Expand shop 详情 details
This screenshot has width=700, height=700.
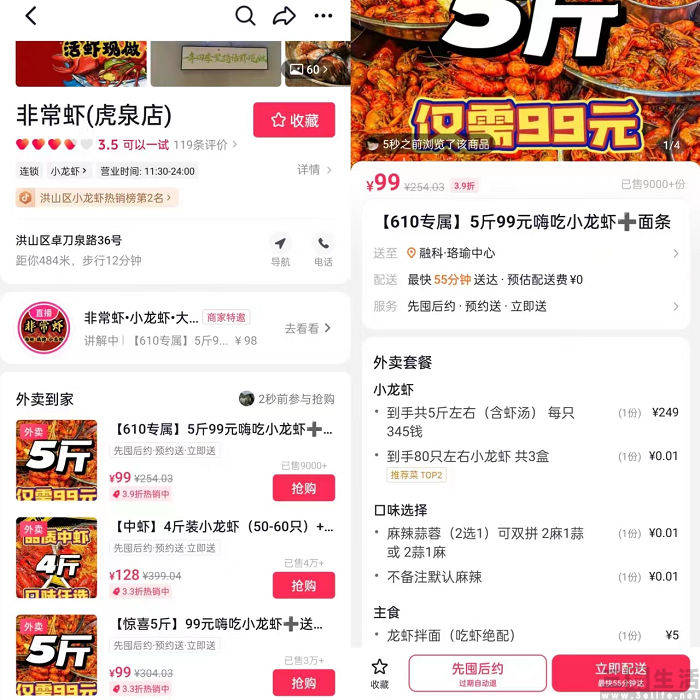click(x=313, y=170)
